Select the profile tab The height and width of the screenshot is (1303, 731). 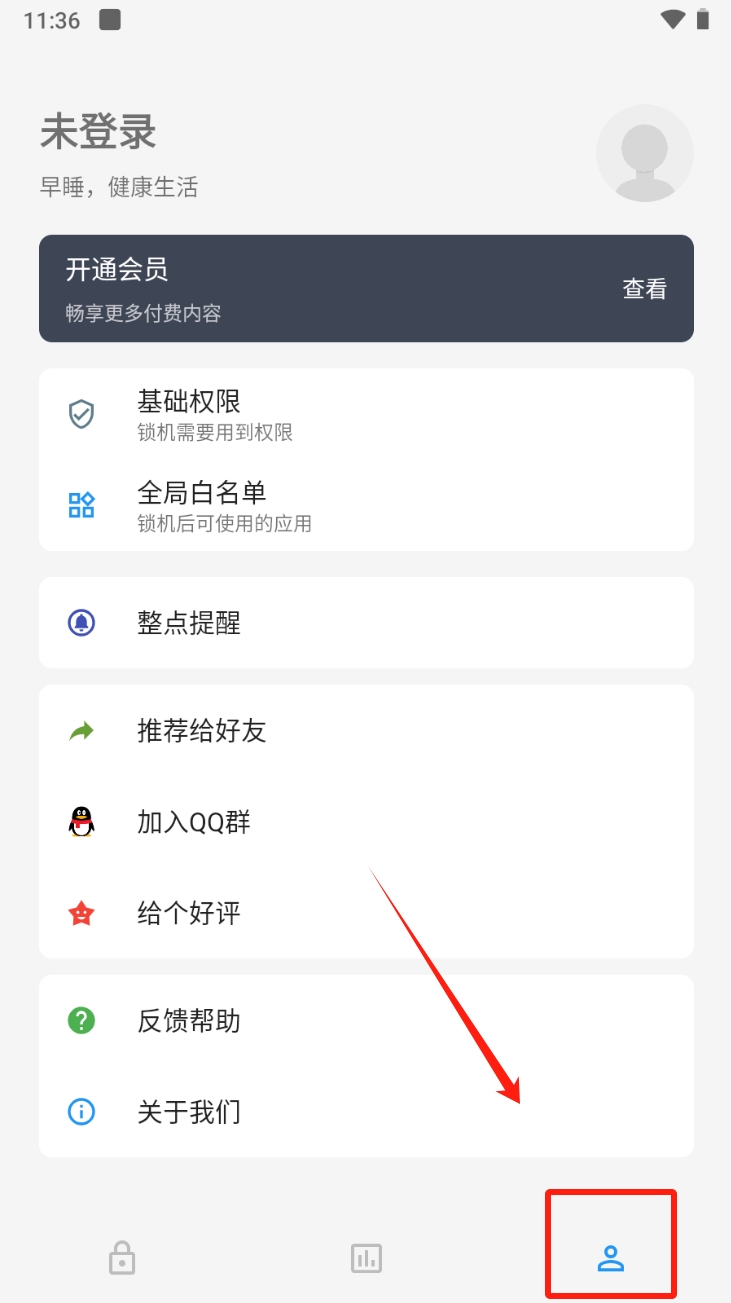click(610, 1258)
